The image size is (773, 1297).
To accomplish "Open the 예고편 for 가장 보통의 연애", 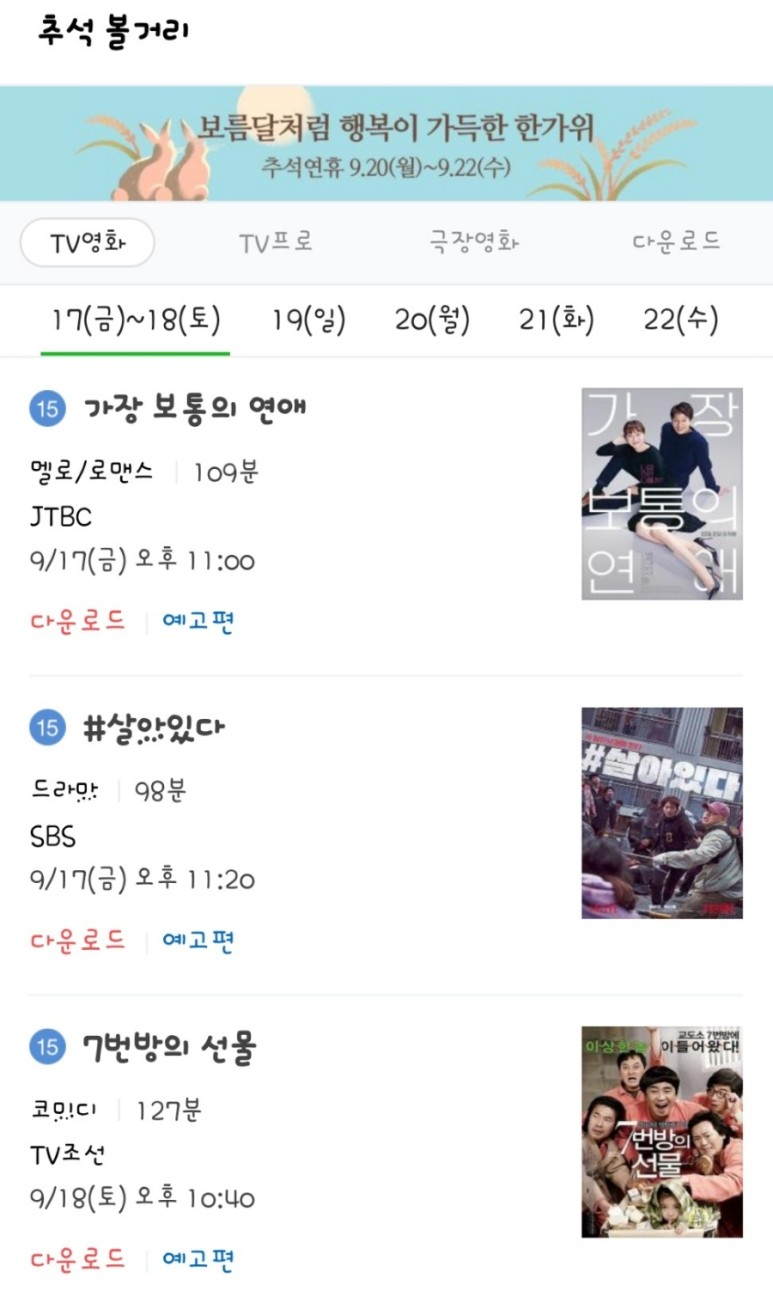I will tap(196, 619).
